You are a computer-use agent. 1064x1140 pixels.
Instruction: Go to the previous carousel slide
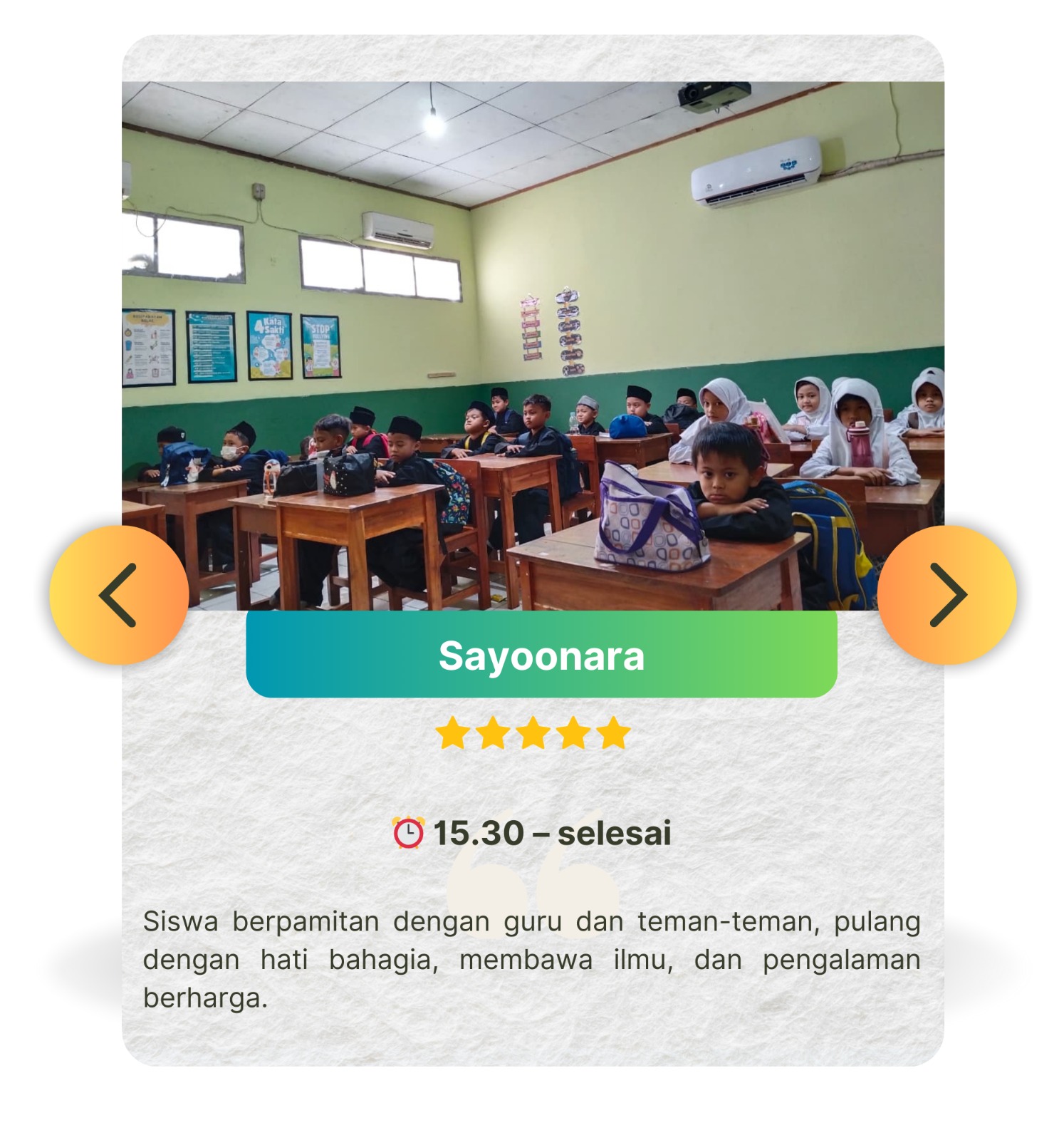(119, 595)
